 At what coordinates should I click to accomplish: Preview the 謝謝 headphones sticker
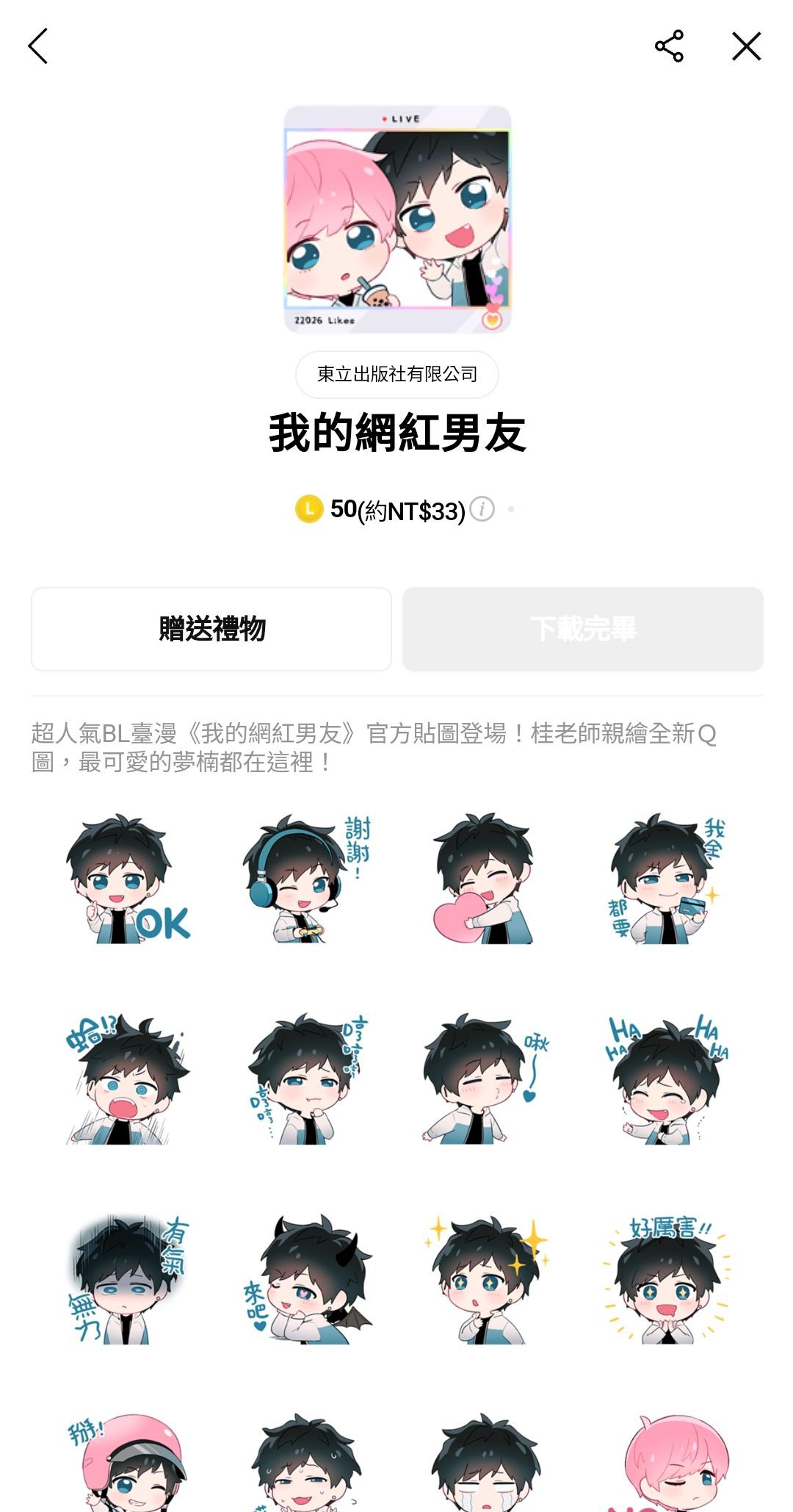[307, 879]
